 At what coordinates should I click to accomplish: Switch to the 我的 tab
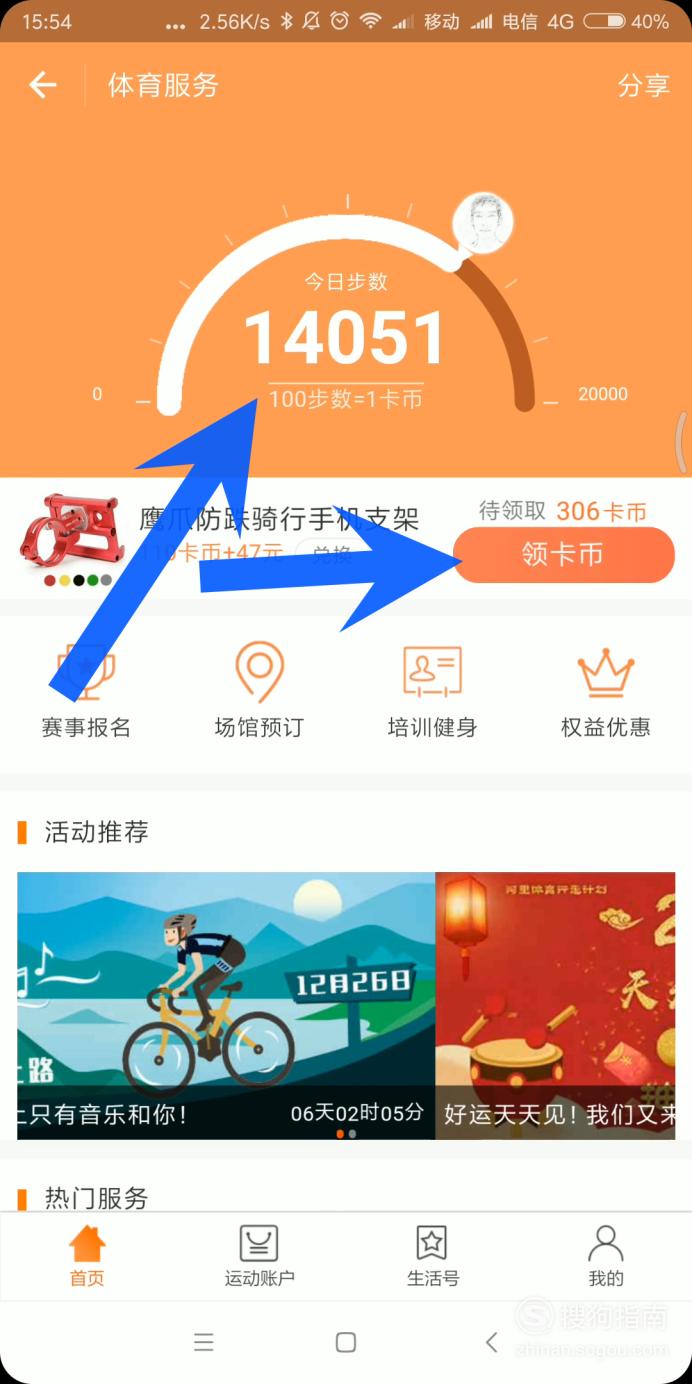click(x=605, y=1256)
